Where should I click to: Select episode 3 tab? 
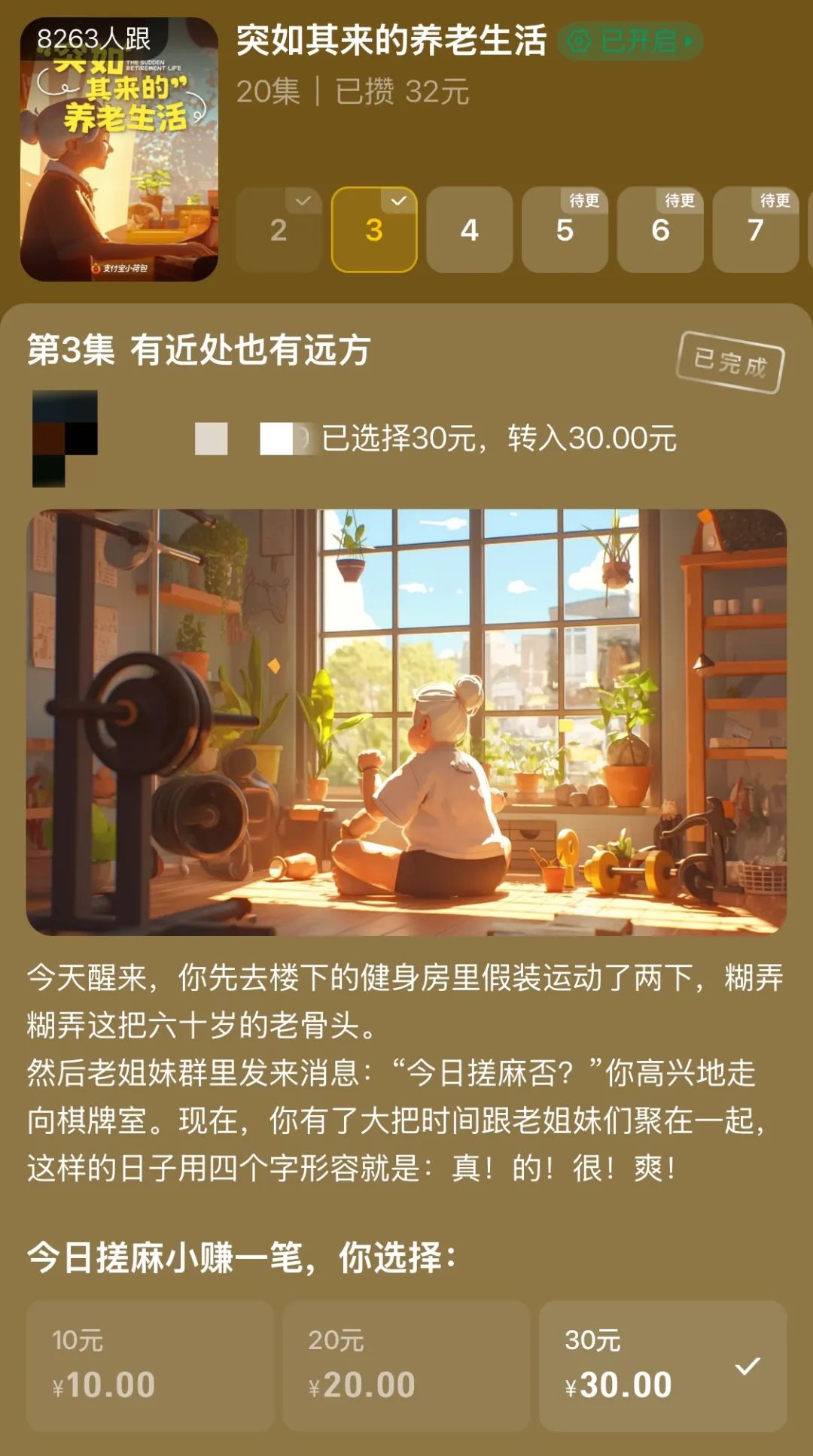(374, 229)
